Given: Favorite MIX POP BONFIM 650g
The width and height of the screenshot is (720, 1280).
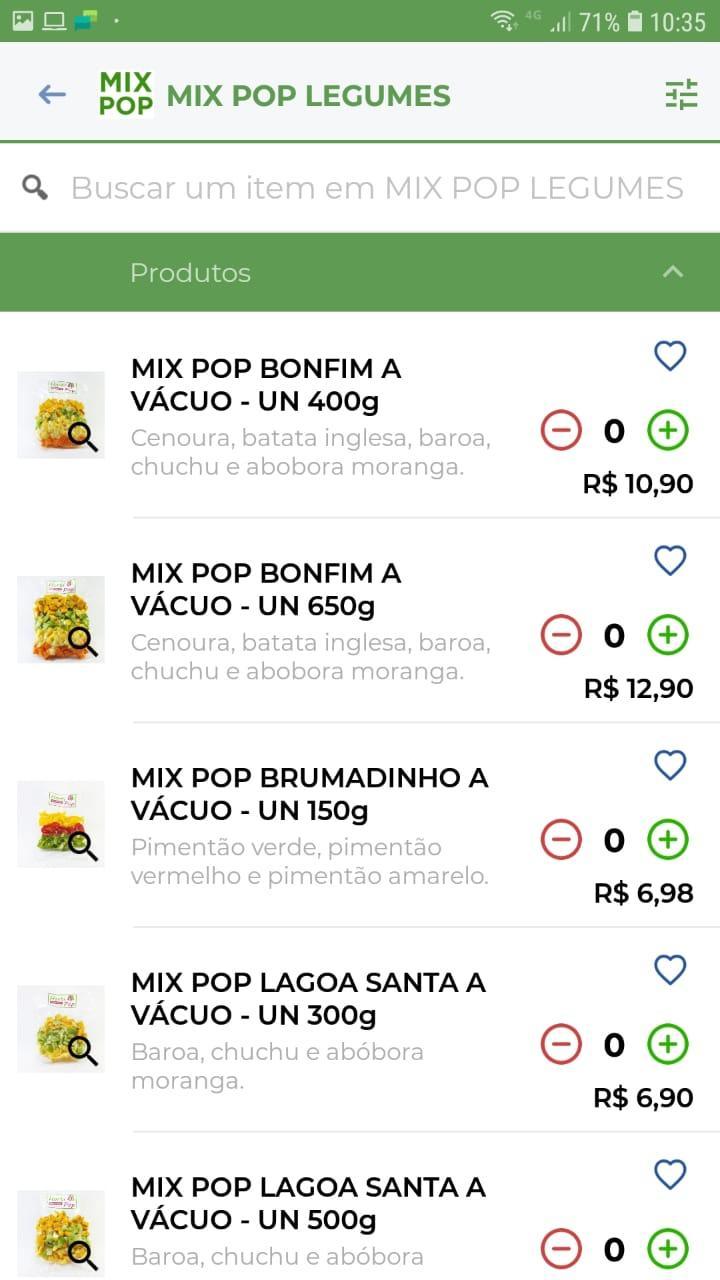Looking at the screenshot, I should (x=670, y=560).
